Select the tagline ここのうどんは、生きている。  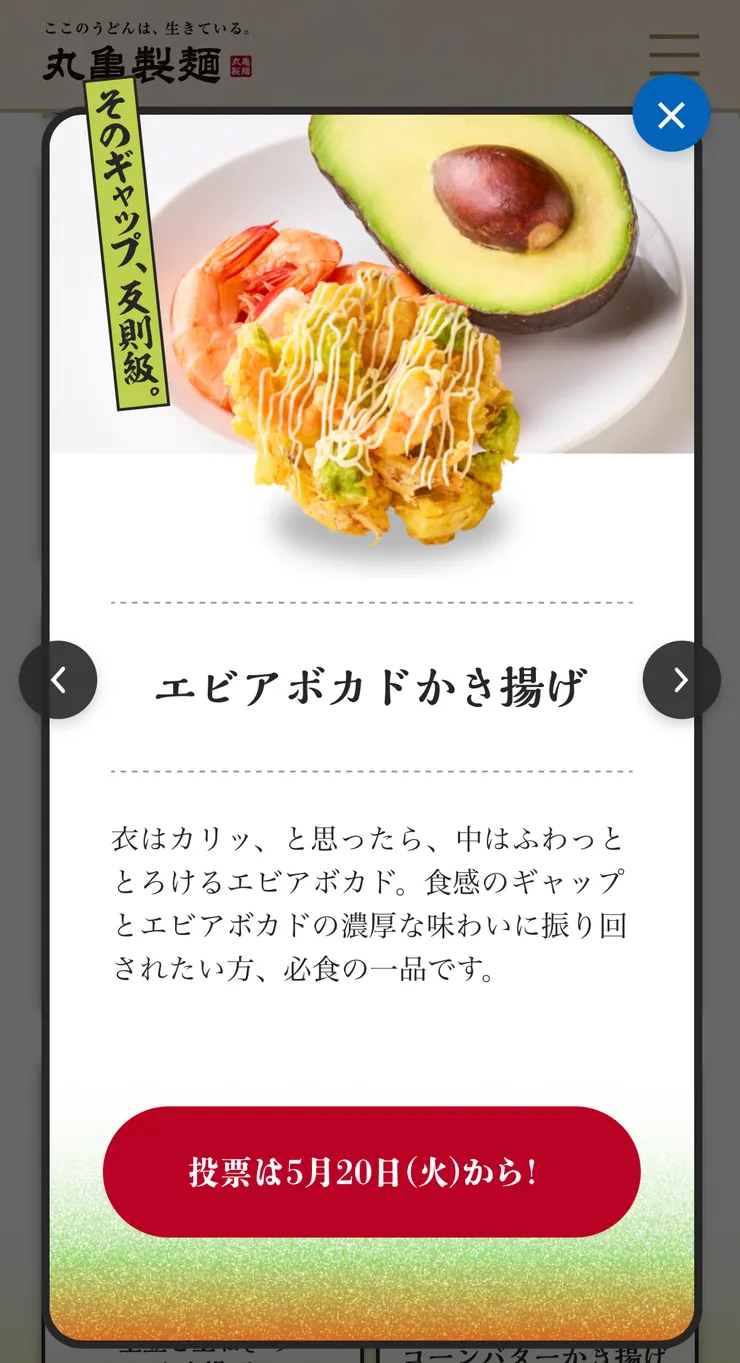coord(148,26)
